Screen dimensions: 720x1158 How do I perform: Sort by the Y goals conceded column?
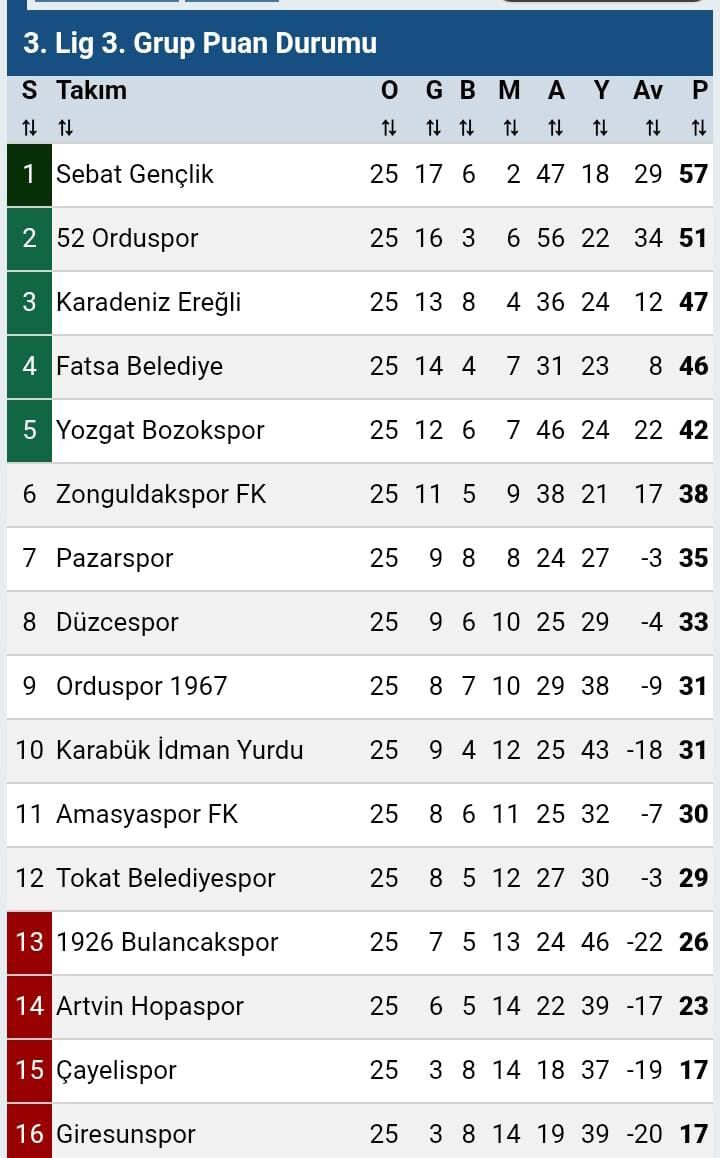(x=600, y=128)
